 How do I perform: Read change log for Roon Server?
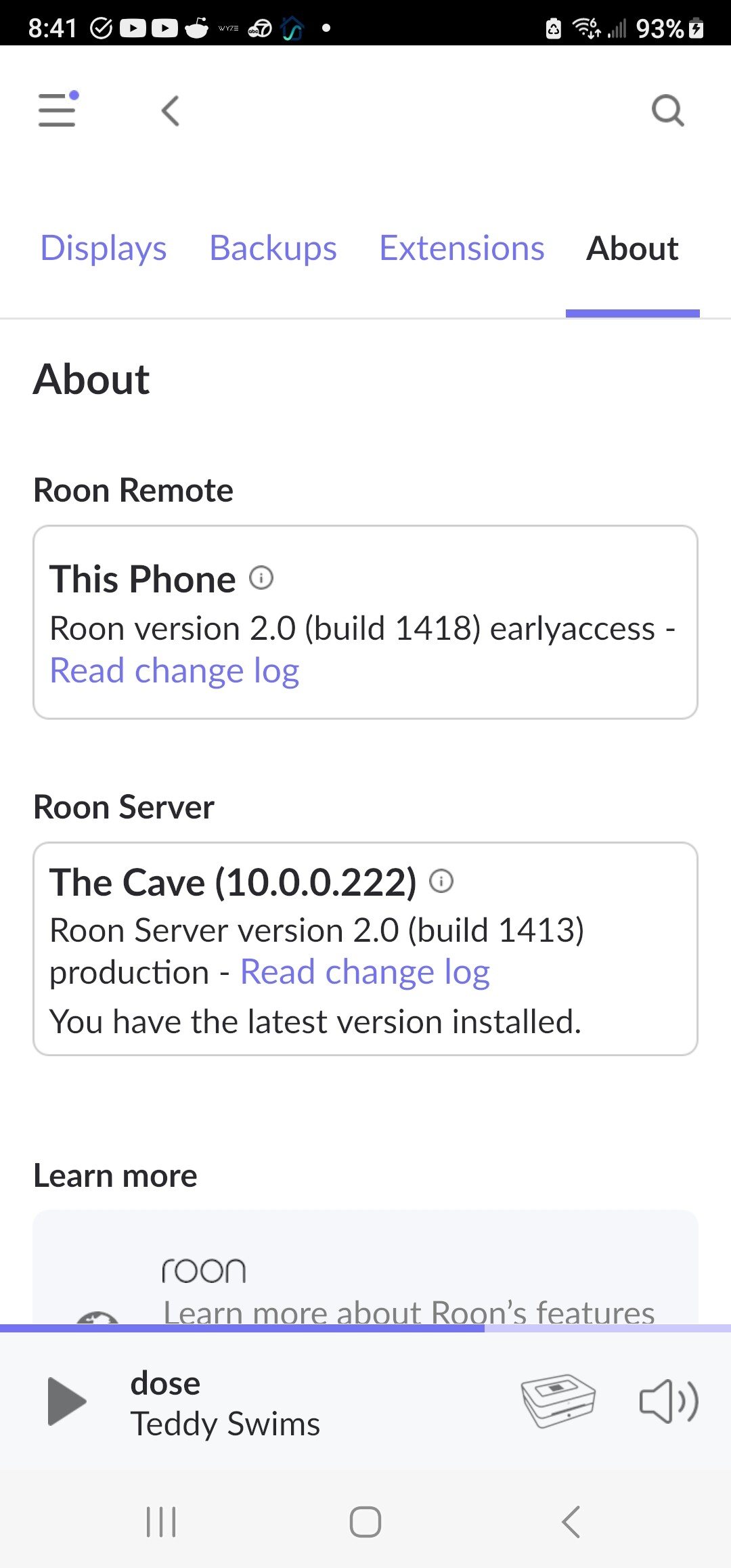coord(365,973)
